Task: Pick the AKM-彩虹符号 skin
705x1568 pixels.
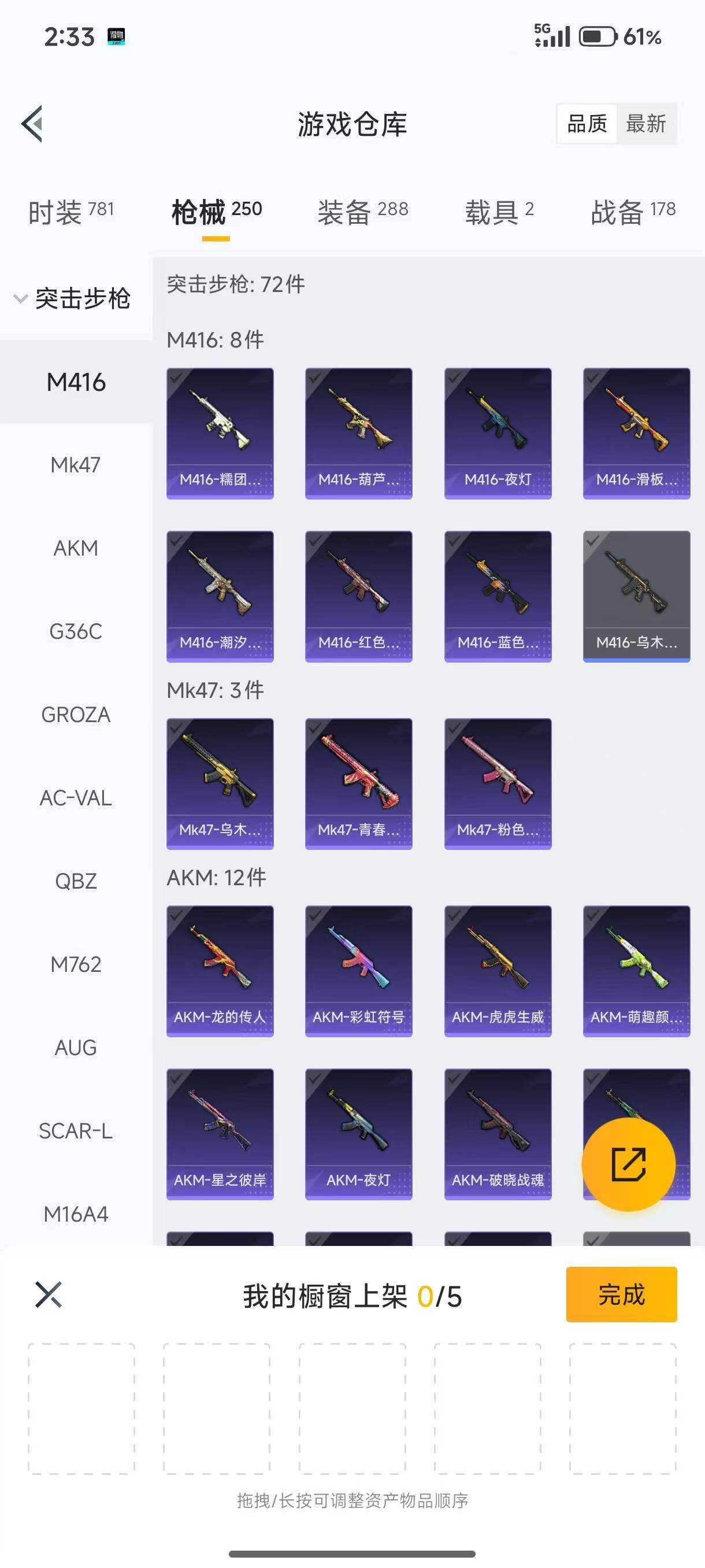Action: tap(358, 971)
